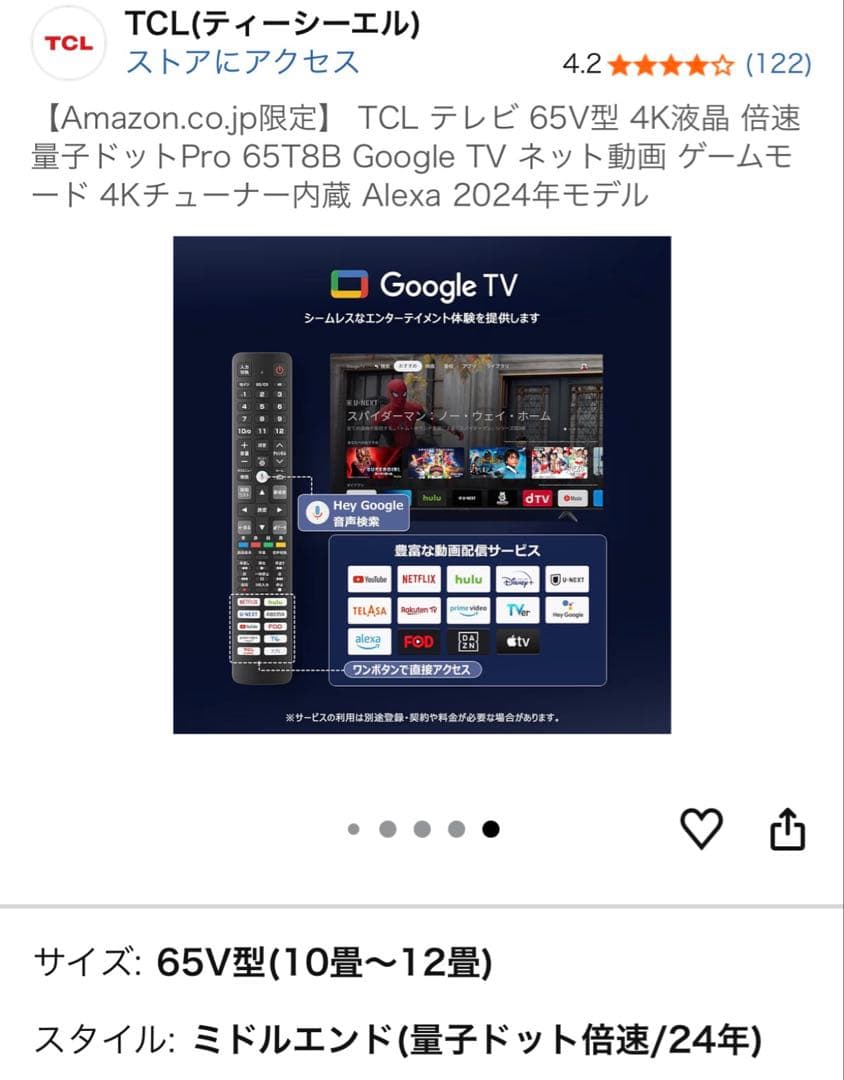Select the NETFLIX service icon
Image resolution: width=844 pixels, height=1080 pixels.
pos(419,578)
